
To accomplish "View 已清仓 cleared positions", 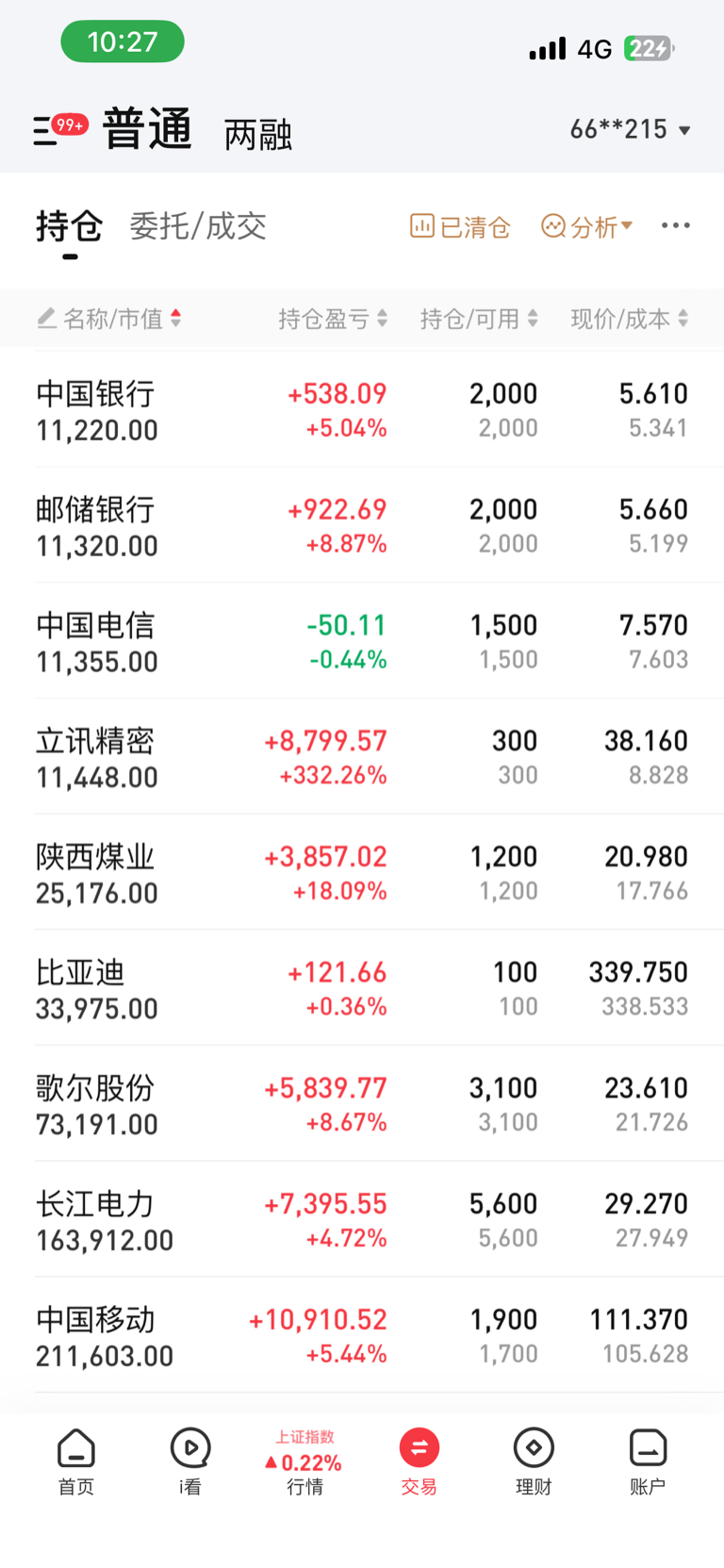I will click(460, 226).
